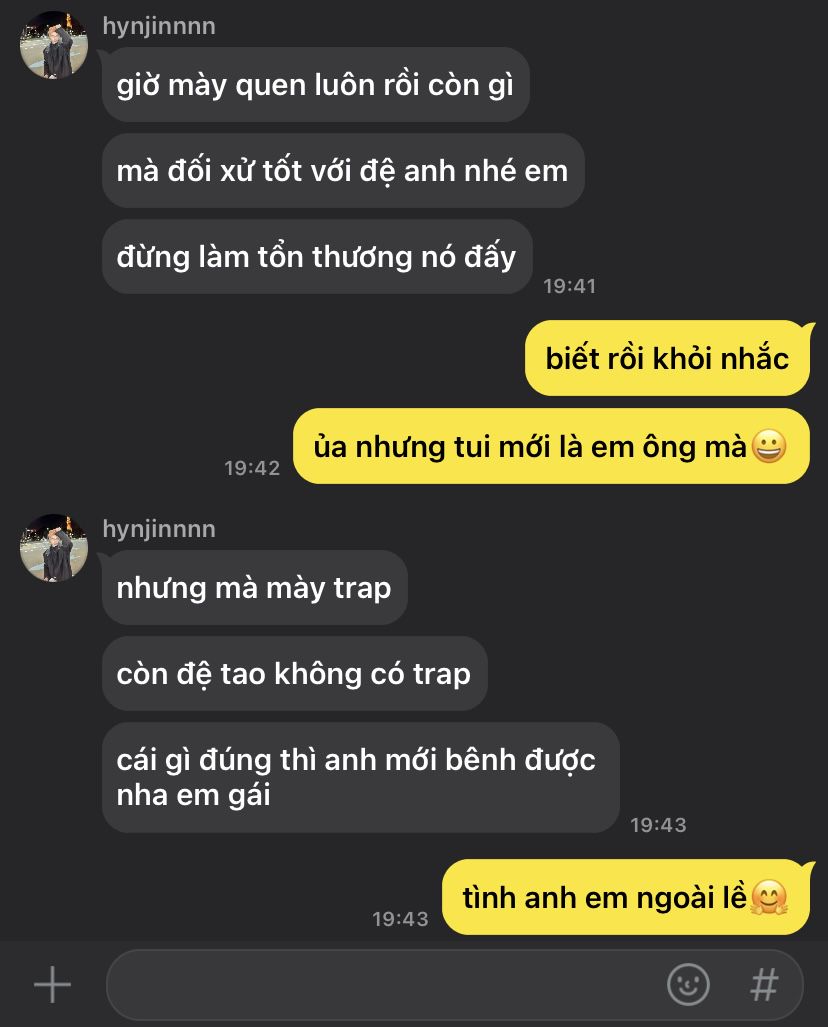Open hynjinnnn's avatar beside the first message group

tap(54, 45)
